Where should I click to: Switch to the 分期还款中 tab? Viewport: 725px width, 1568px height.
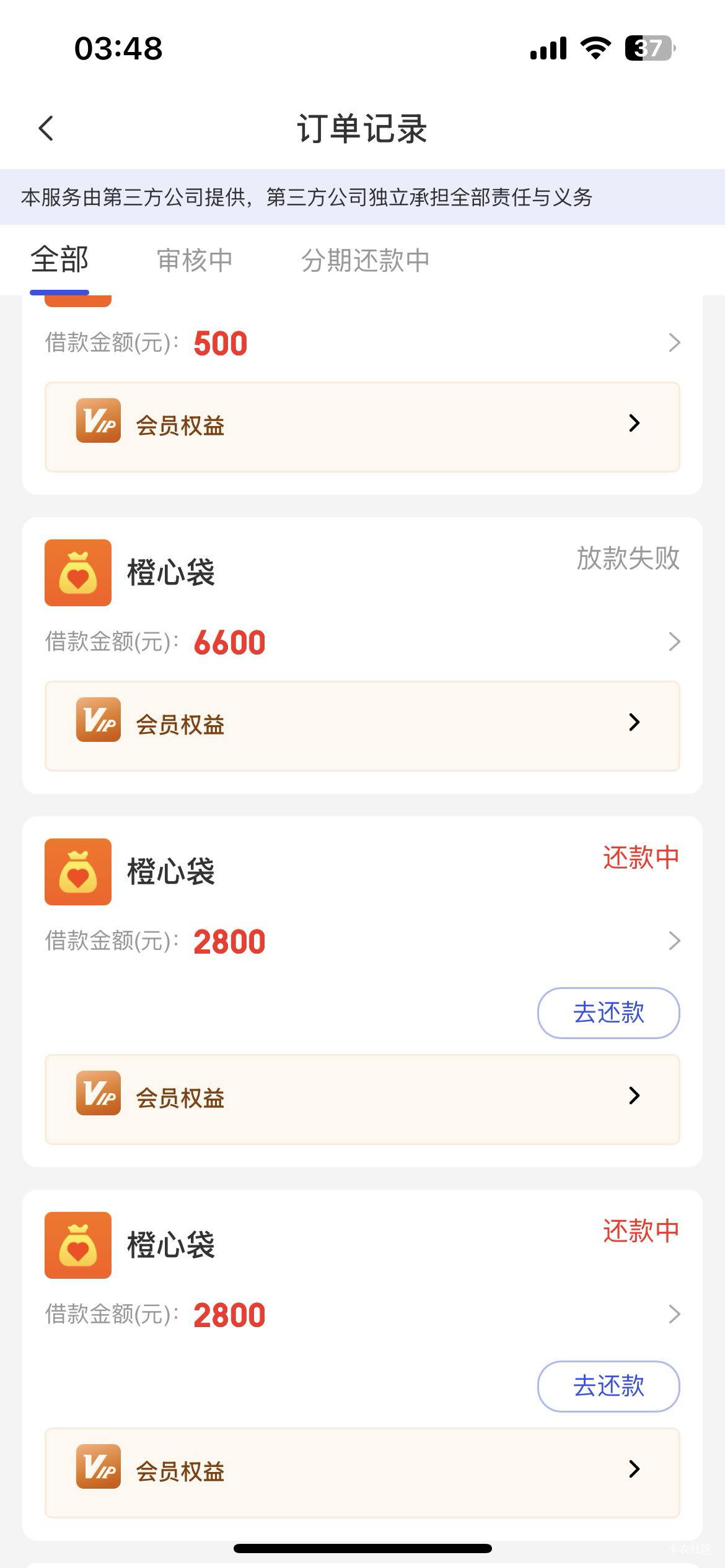pos(365,260)
